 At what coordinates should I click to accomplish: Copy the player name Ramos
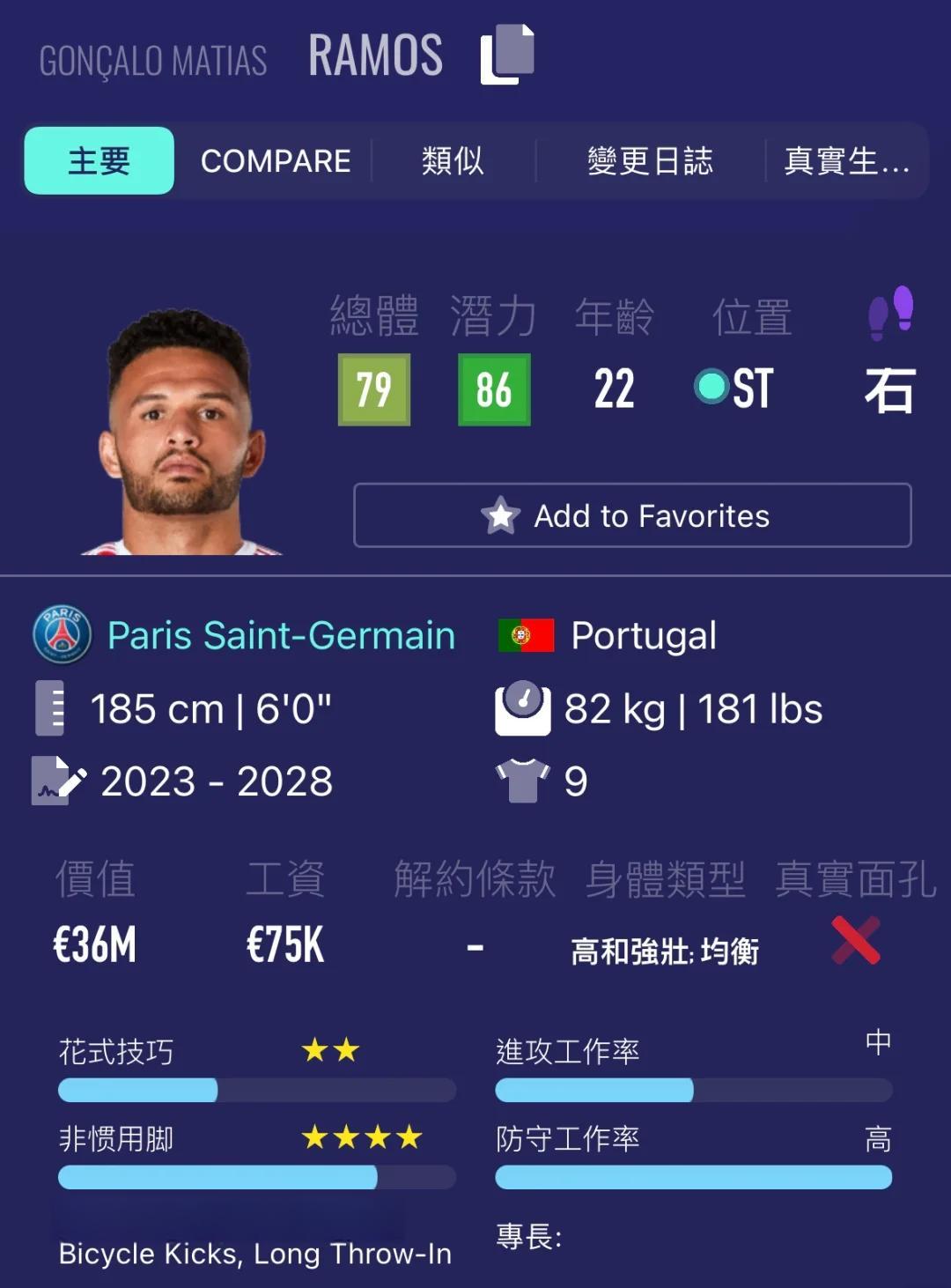507,56
